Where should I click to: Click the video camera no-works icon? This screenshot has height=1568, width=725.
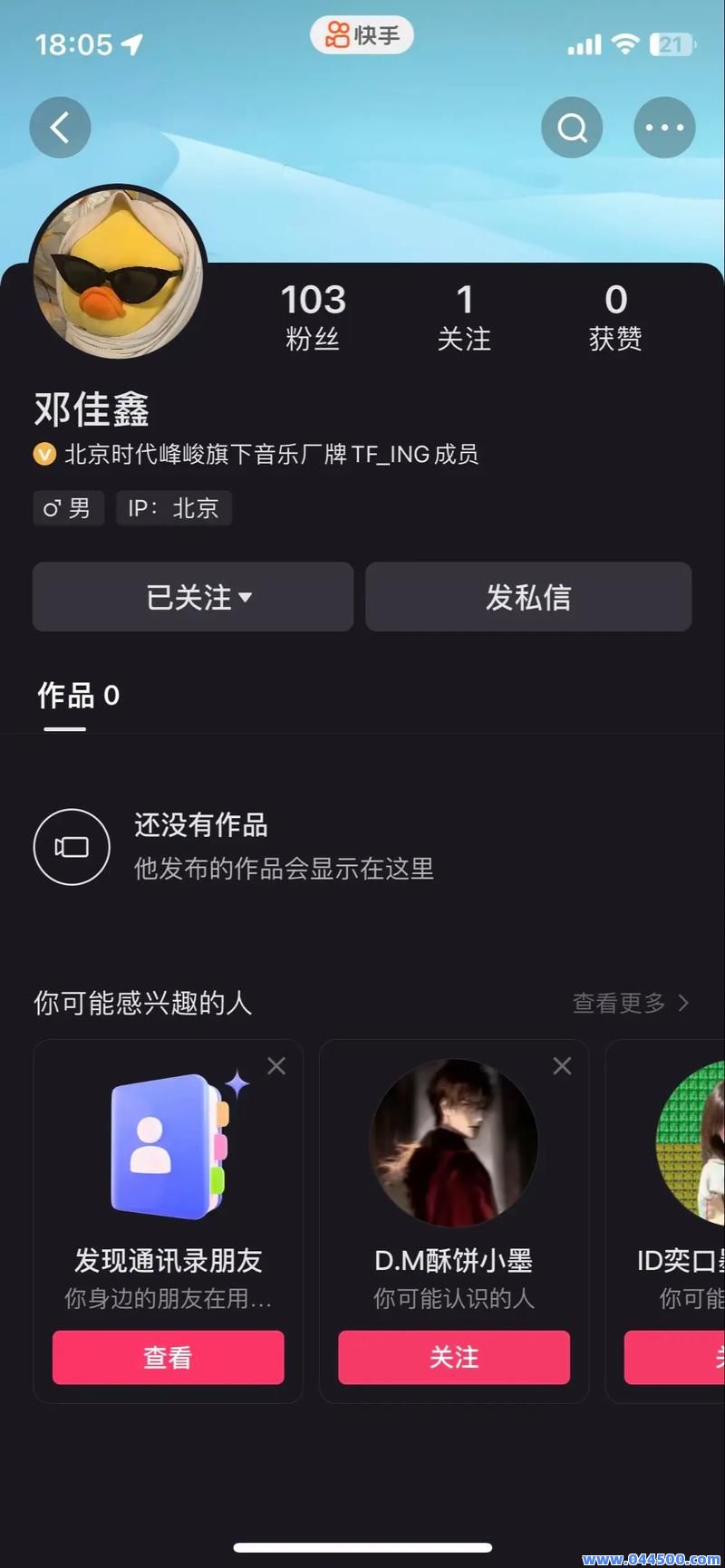pos(72,846)
